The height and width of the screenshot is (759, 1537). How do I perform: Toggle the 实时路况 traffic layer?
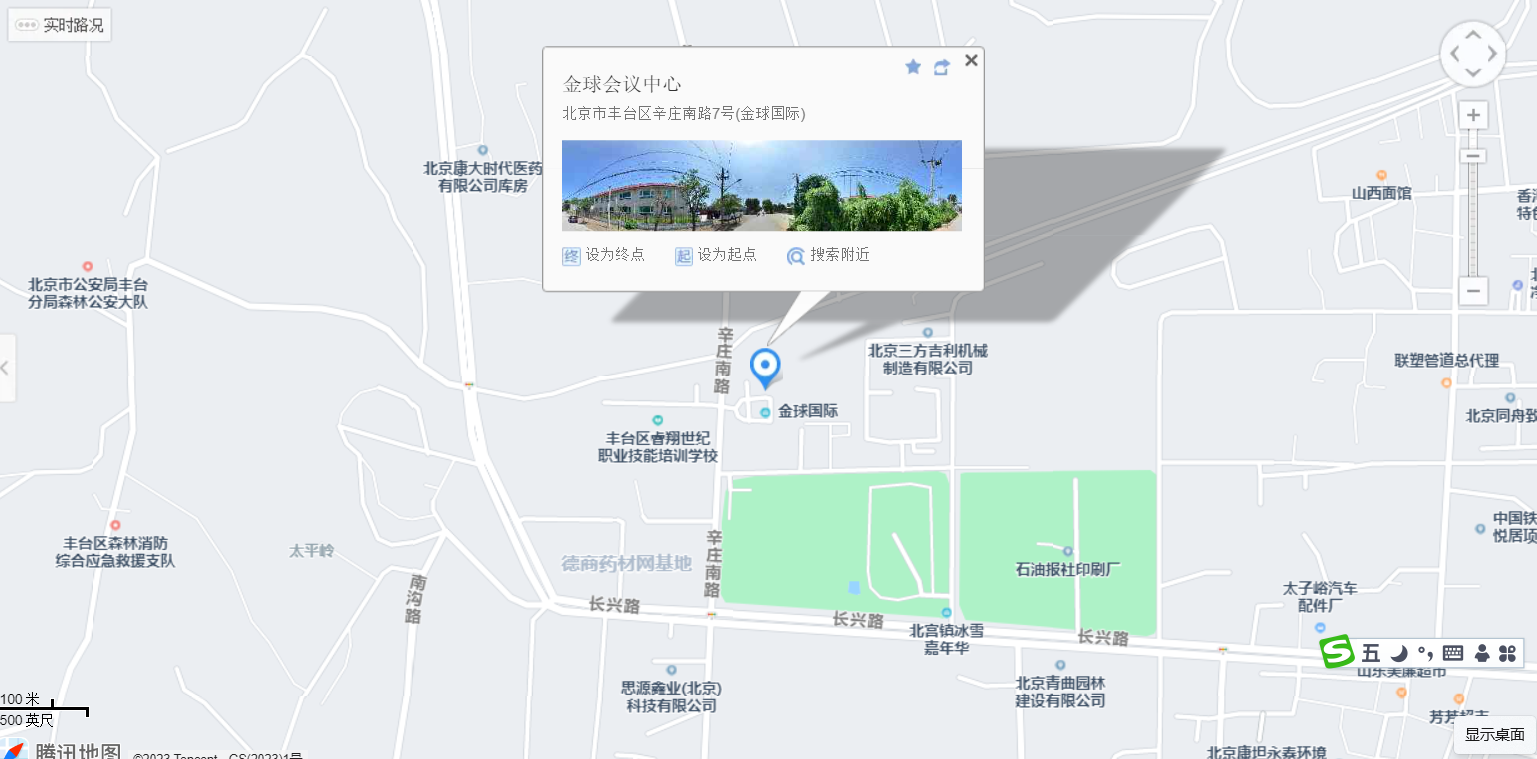(60, 25)
